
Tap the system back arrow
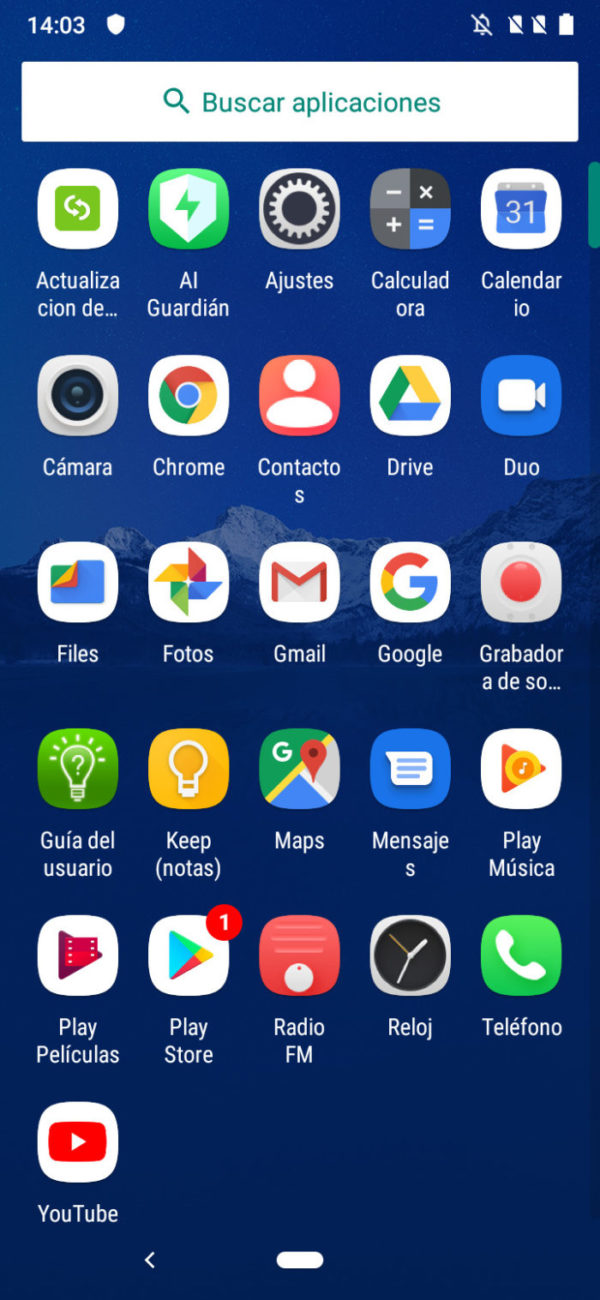click(150, 1261)
